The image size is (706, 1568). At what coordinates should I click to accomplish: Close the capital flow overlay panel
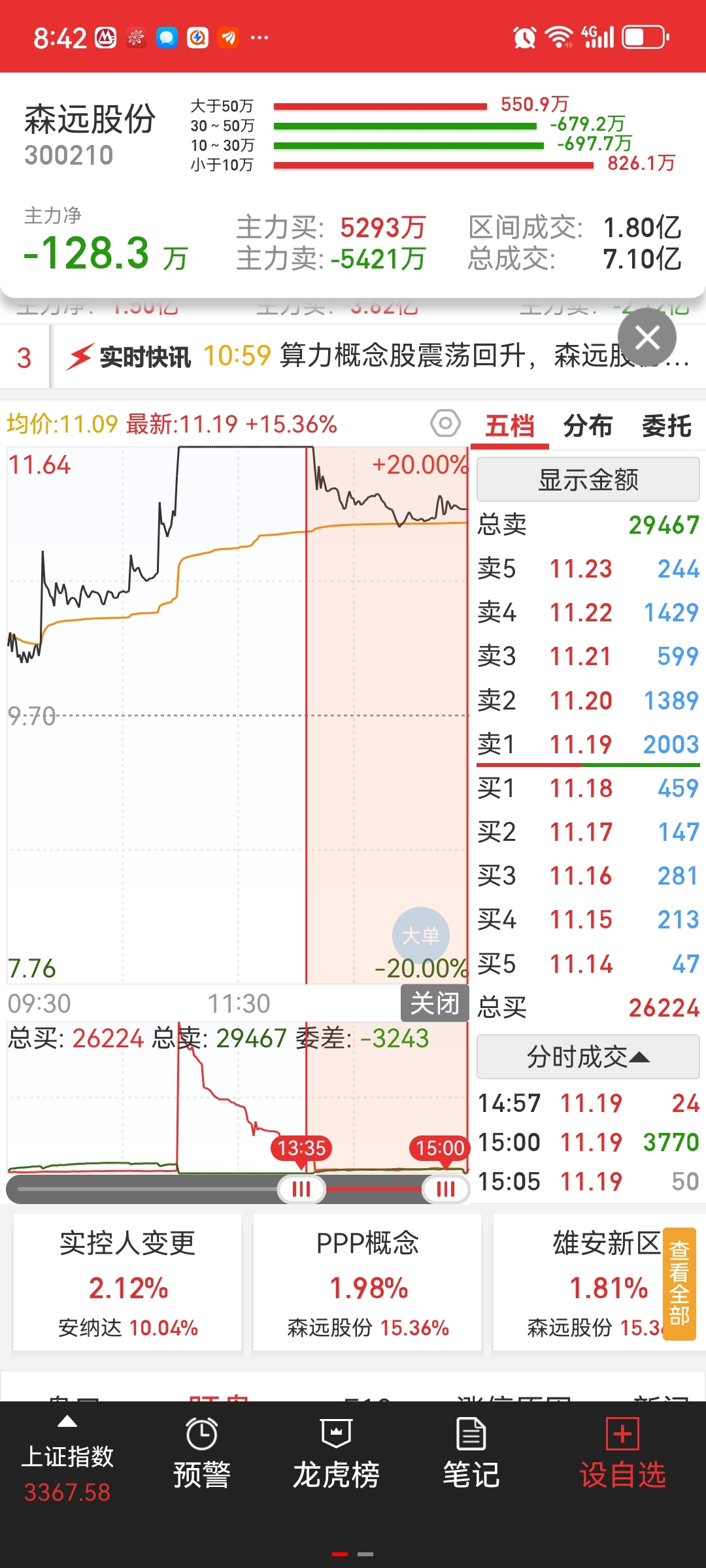point(647,338)
